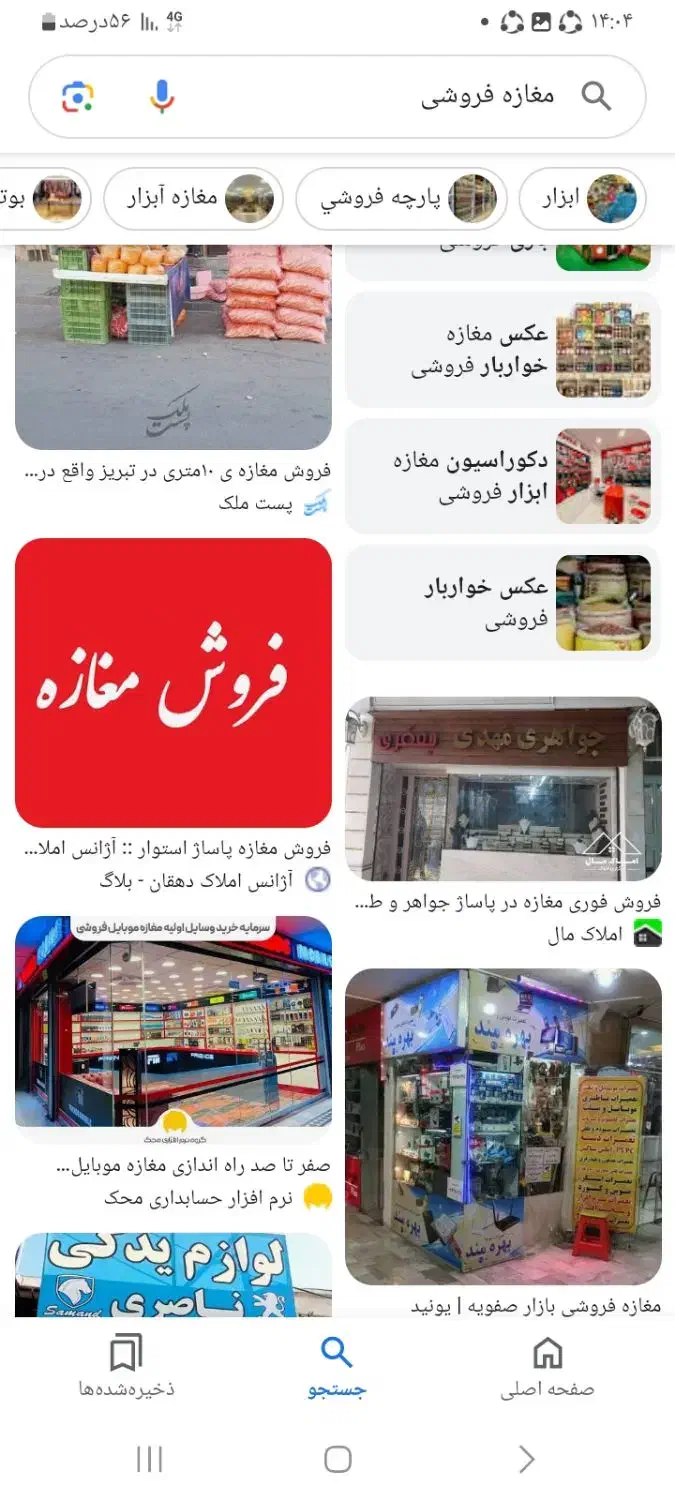The image size is (675, 1500).
Task: Select the ابزار filter chip
Action: click(x=582, y=198)
